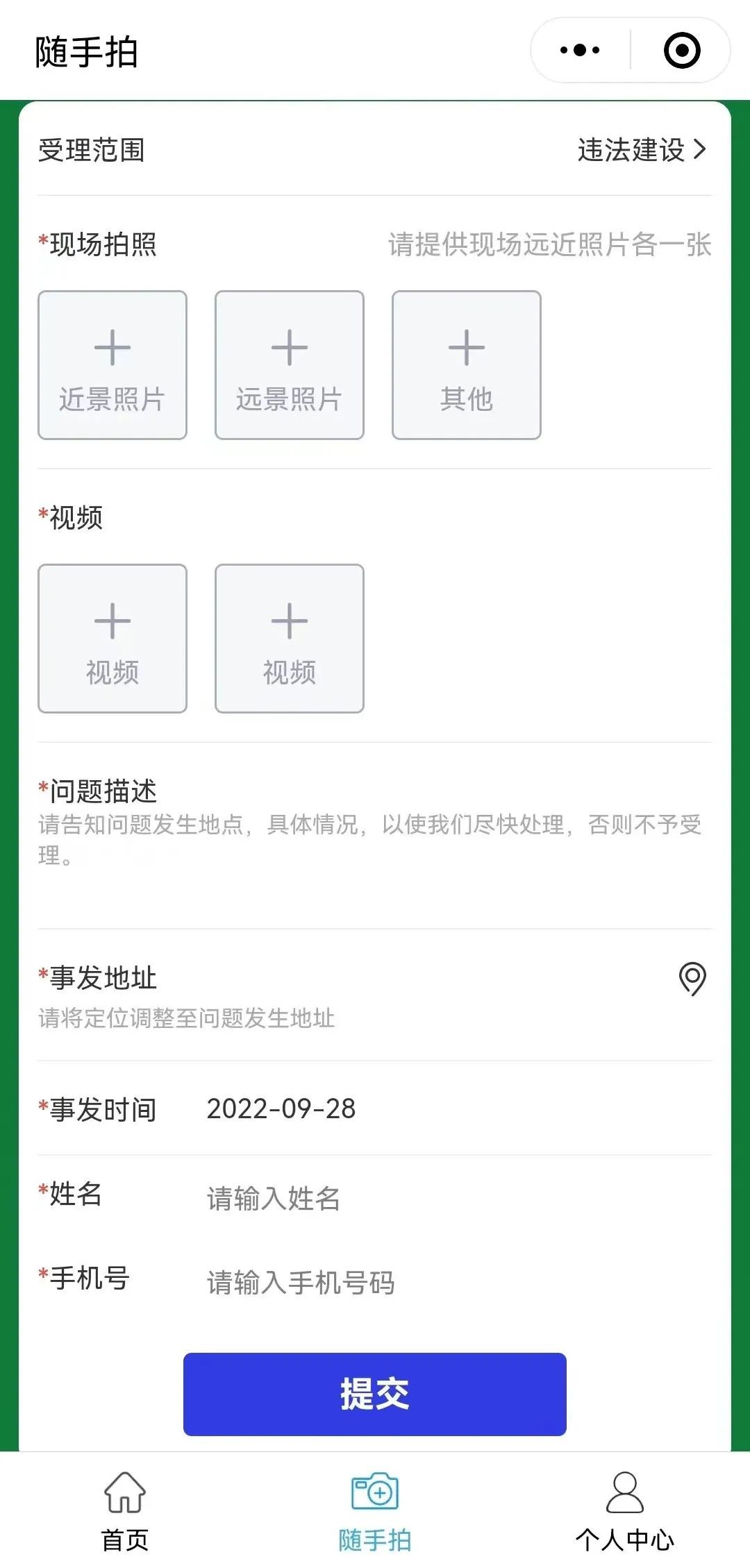Change the 事发时间 date 2022-09-28

(x=281, y=1108)
